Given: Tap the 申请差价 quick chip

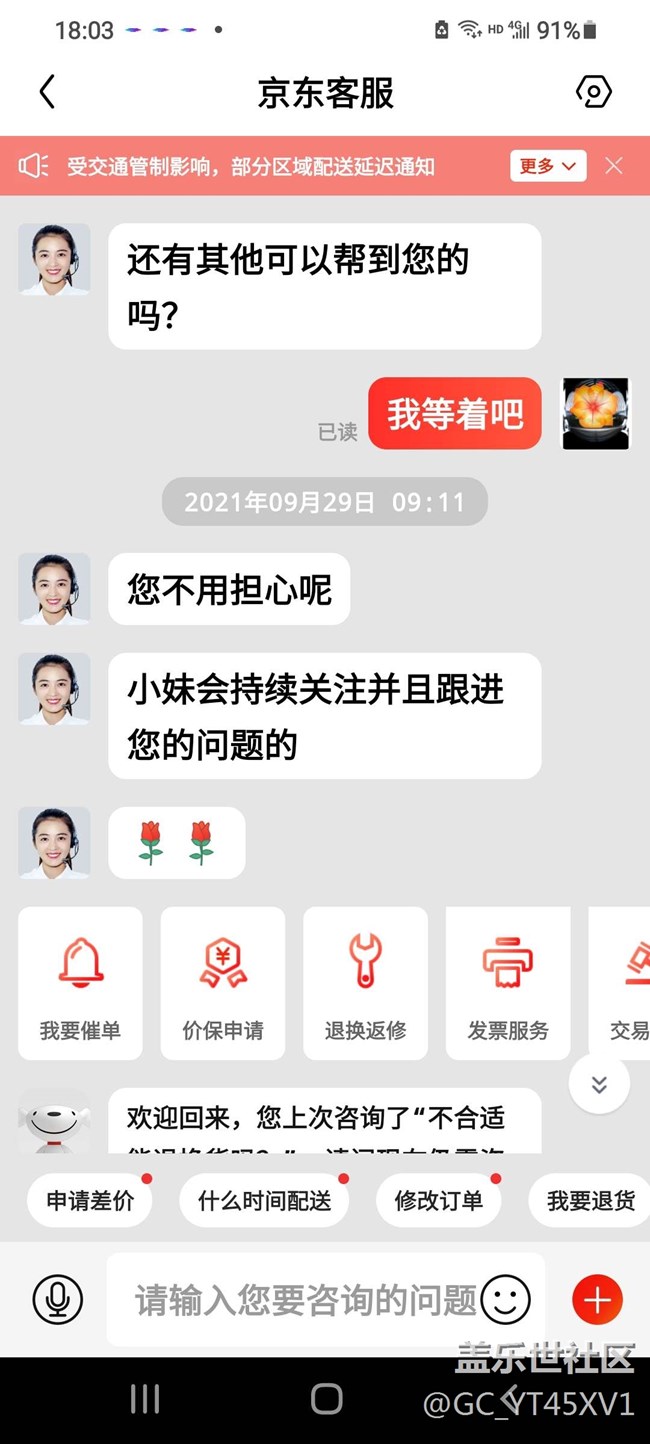Looking at the screenshot, I should tap(90, 1201).
